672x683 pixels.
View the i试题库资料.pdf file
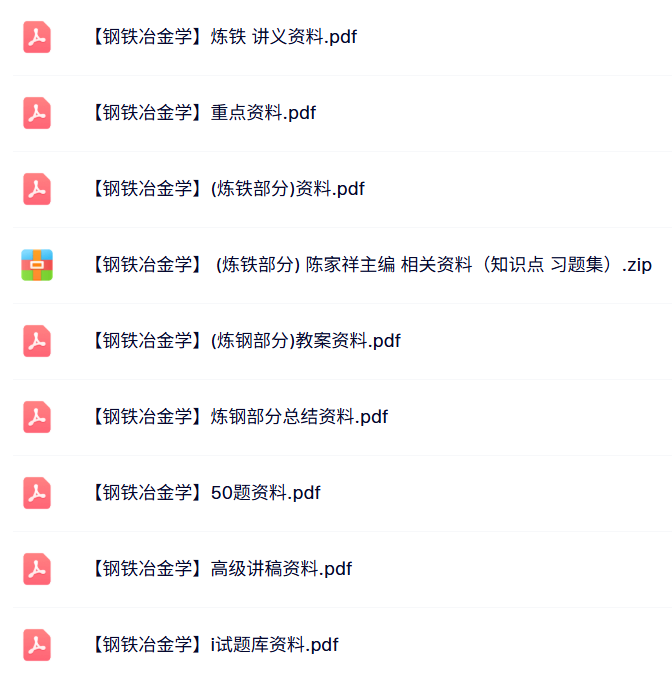(213, 645)
